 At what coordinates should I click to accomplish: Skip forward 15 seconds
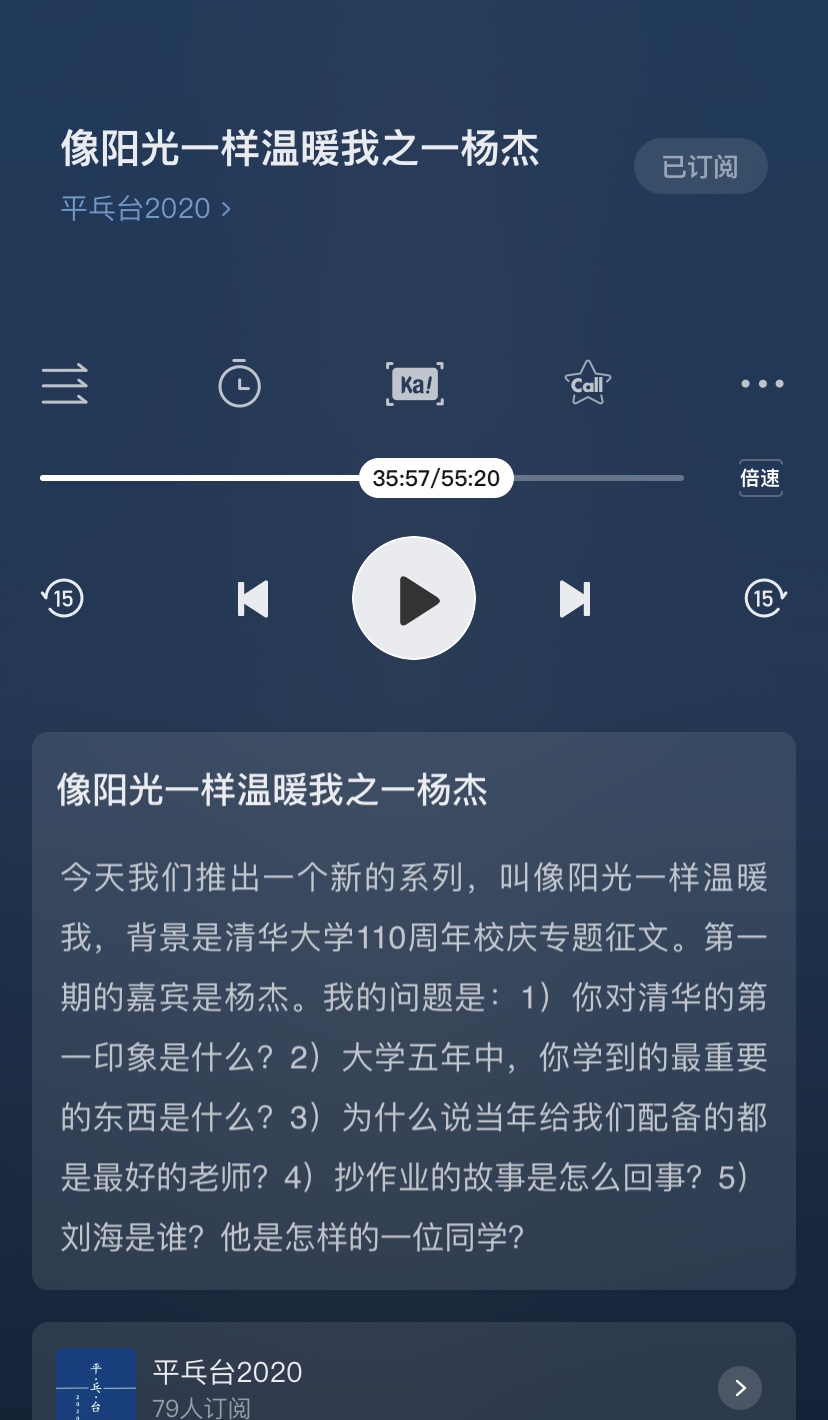coord(765,598)
